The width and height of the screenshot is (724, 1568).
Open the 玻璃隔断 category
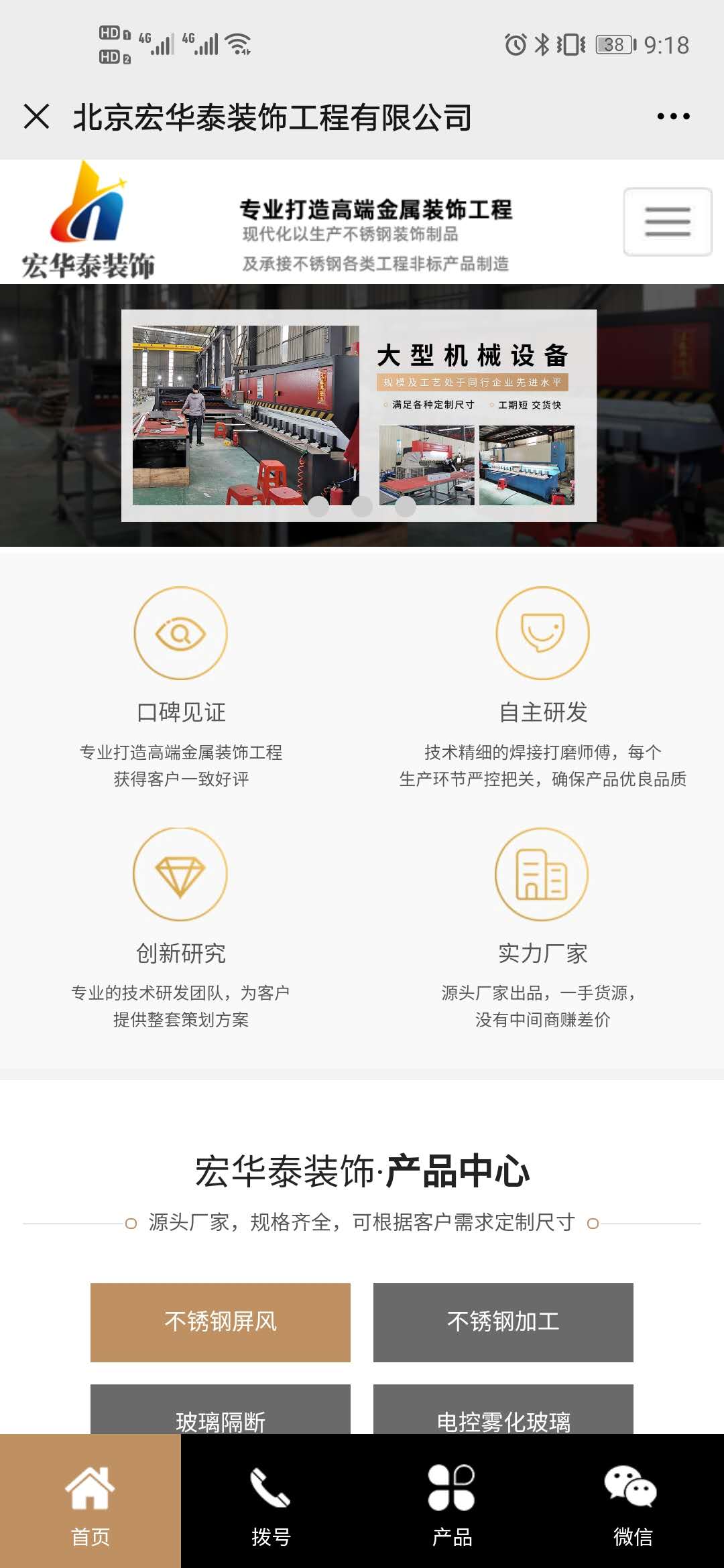point(221,1409)
